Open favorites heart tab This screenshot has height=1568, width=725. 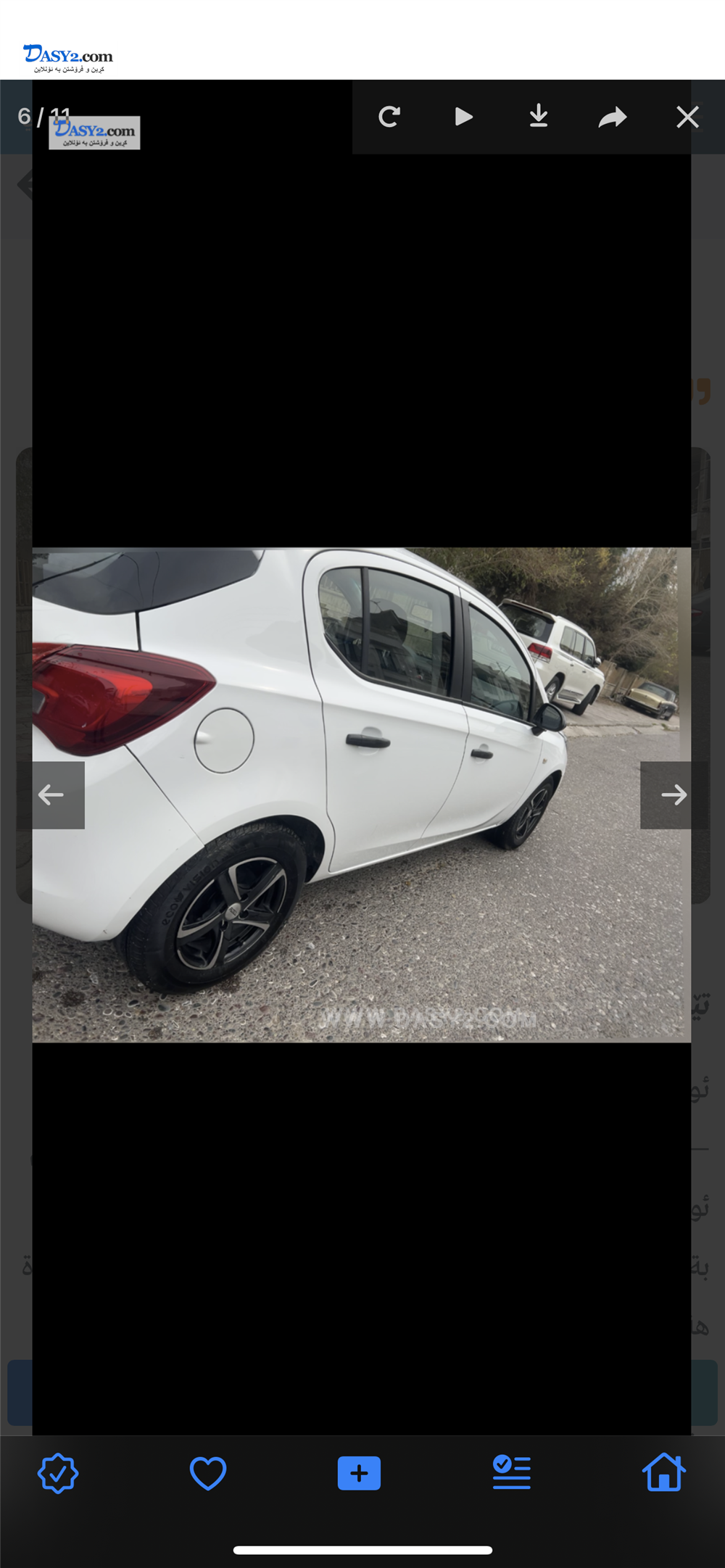coord(208,1473)
